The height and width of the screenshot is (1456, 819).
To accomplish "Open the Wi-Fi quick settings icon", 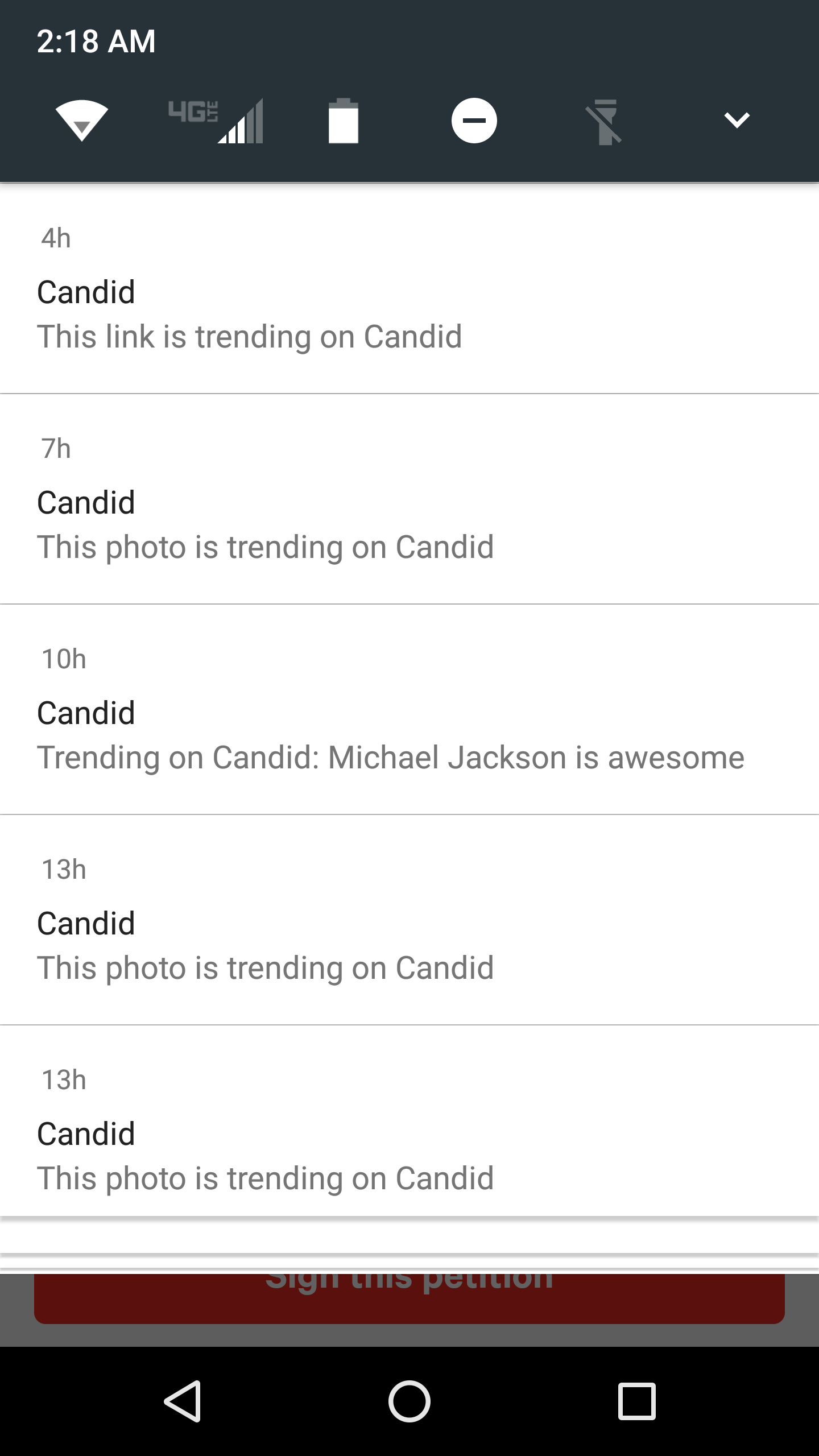I will (x=82, y=120).
